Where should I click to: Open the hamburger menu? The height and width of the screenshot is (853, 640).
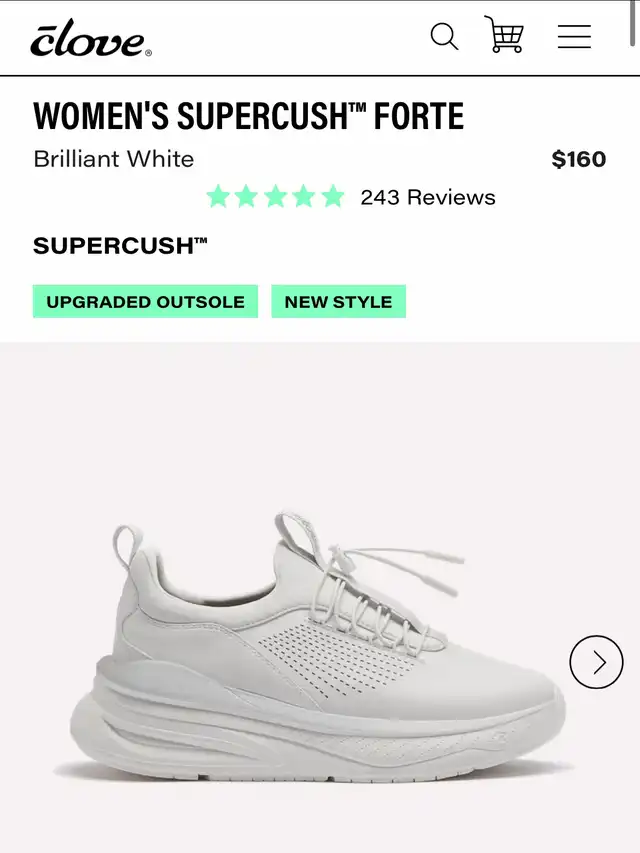pos(574,37)
